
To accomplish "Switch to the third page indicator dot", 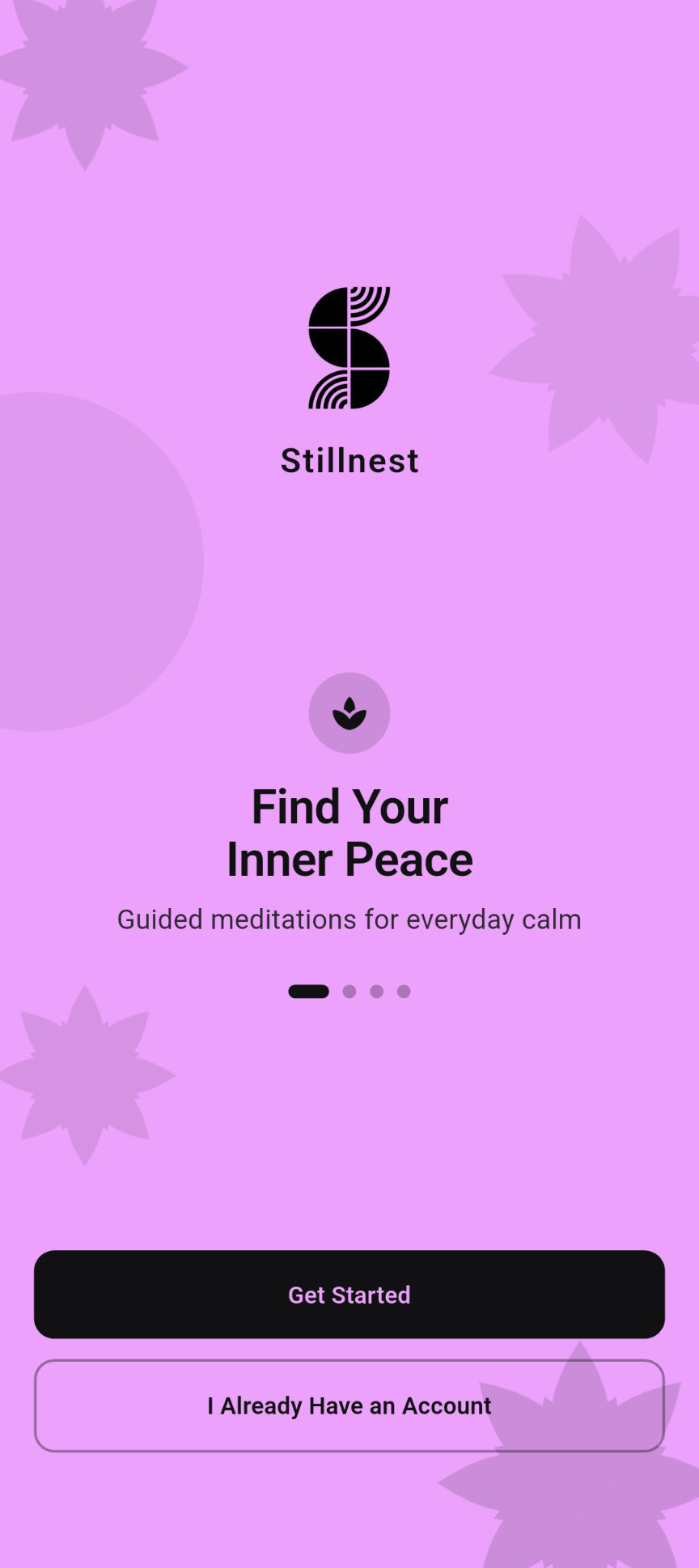I will pos(377,991).
